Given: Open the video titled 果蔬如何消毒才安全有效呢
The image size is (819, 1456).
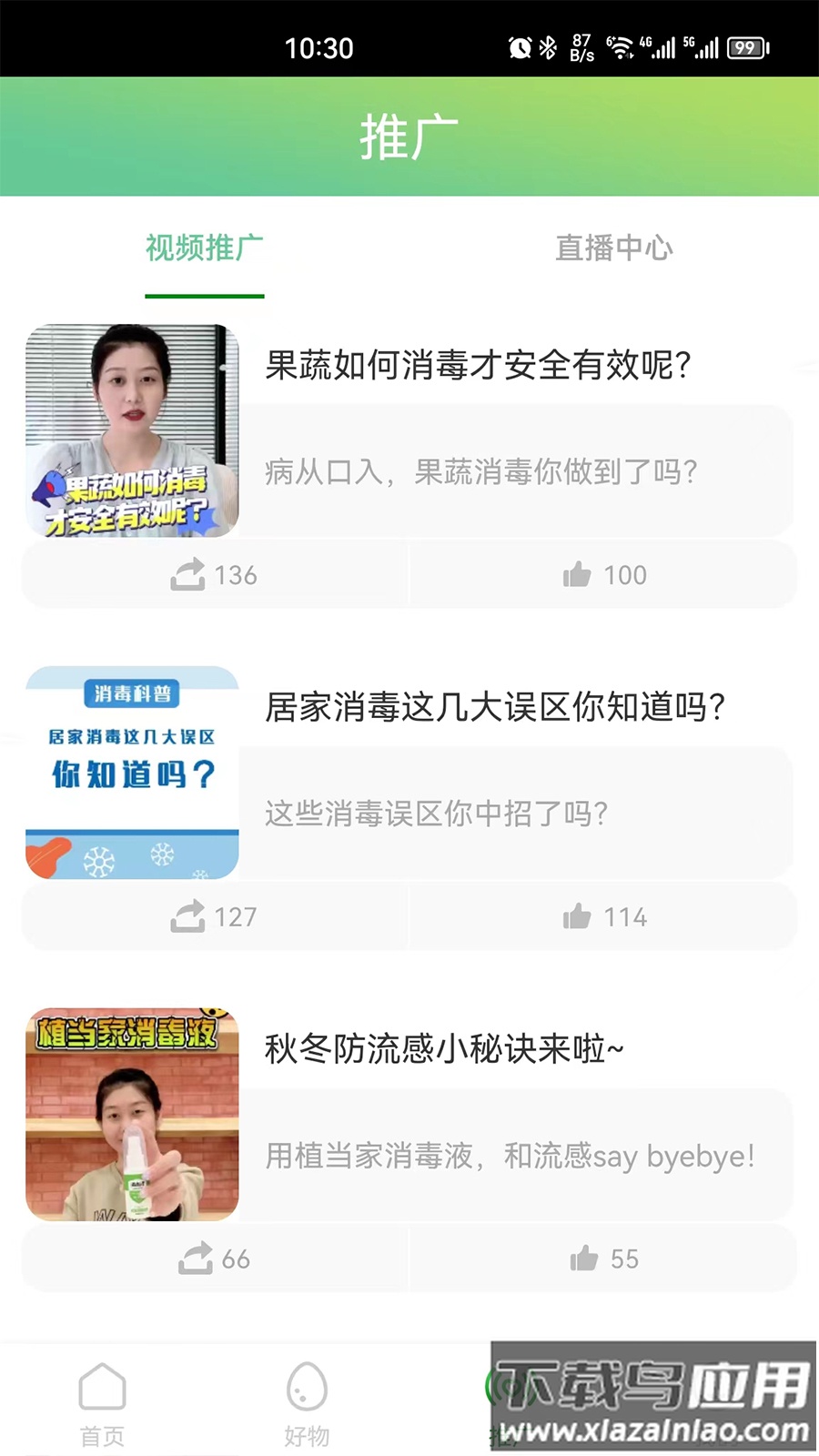Looking at the screenshot, I should pos(478,367).
